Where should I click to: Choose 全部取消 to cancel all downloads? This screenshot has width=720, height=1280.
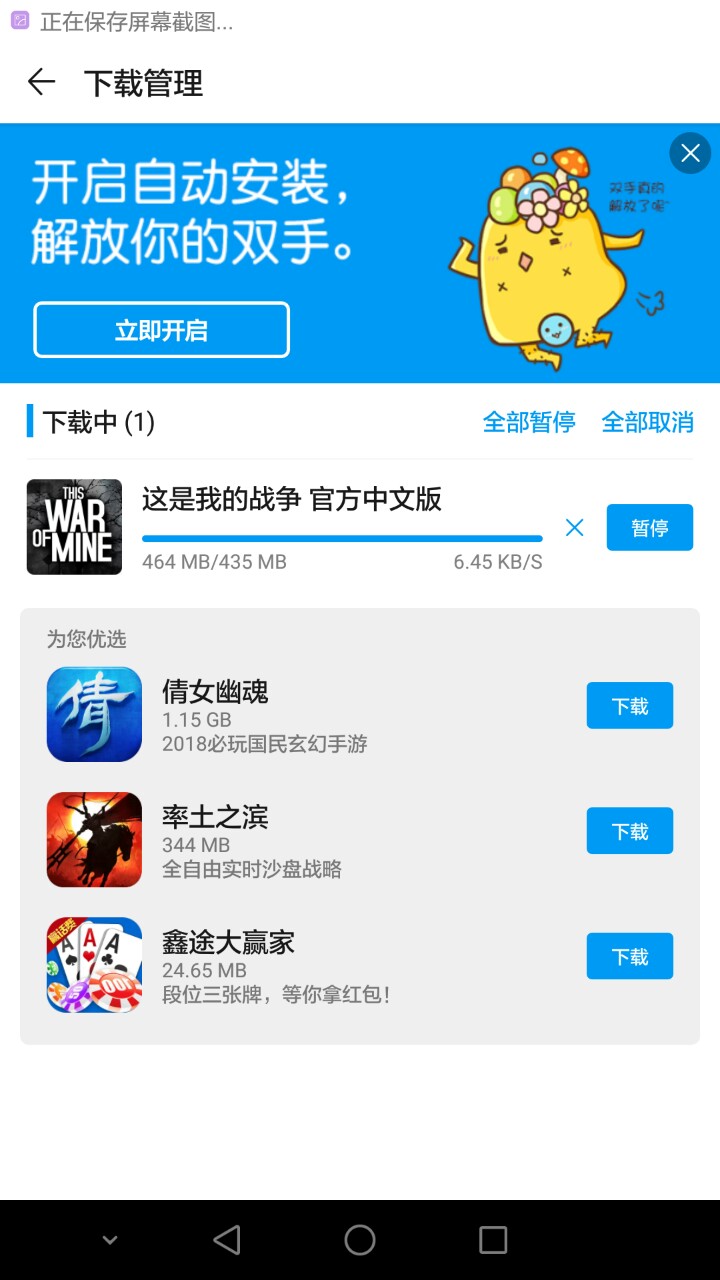click(647, 422)
